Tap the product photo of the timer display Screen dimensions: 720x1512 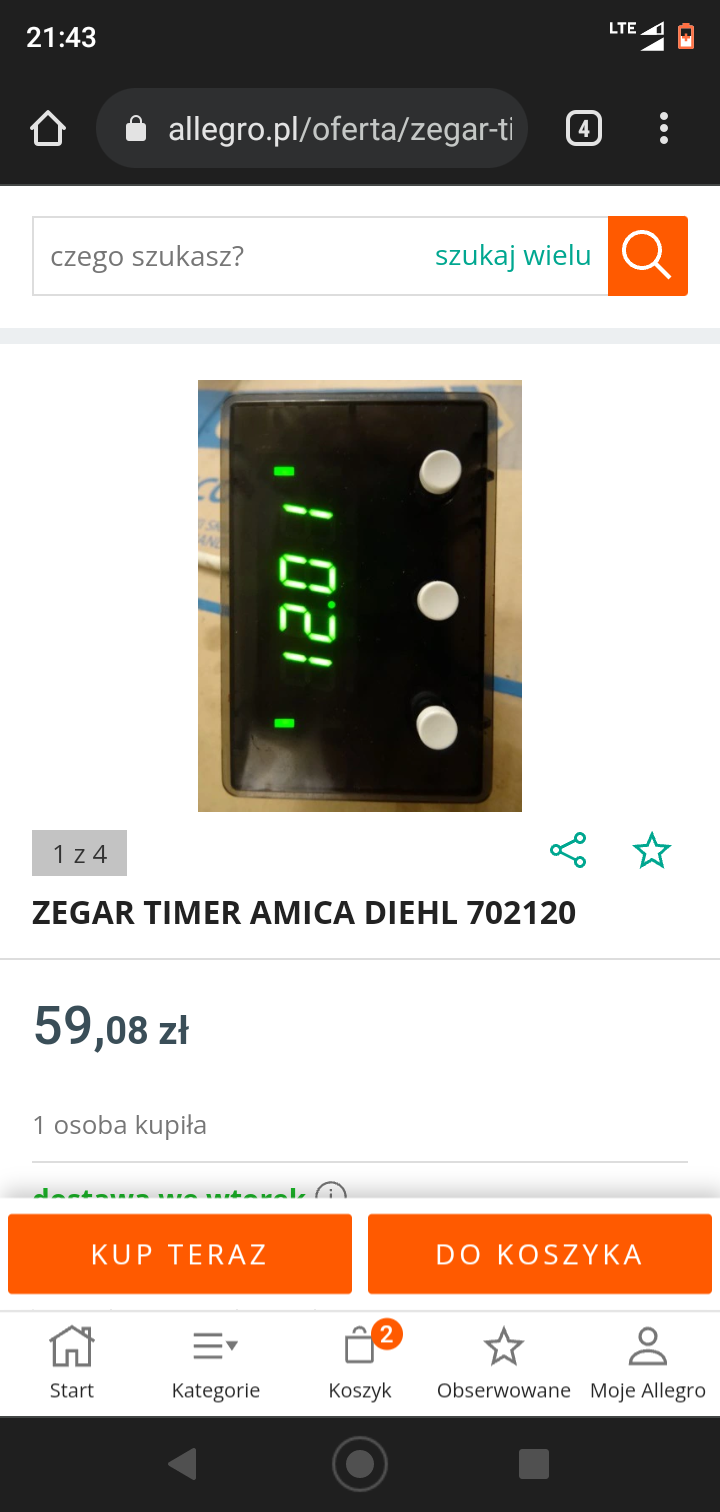point(359,595)
